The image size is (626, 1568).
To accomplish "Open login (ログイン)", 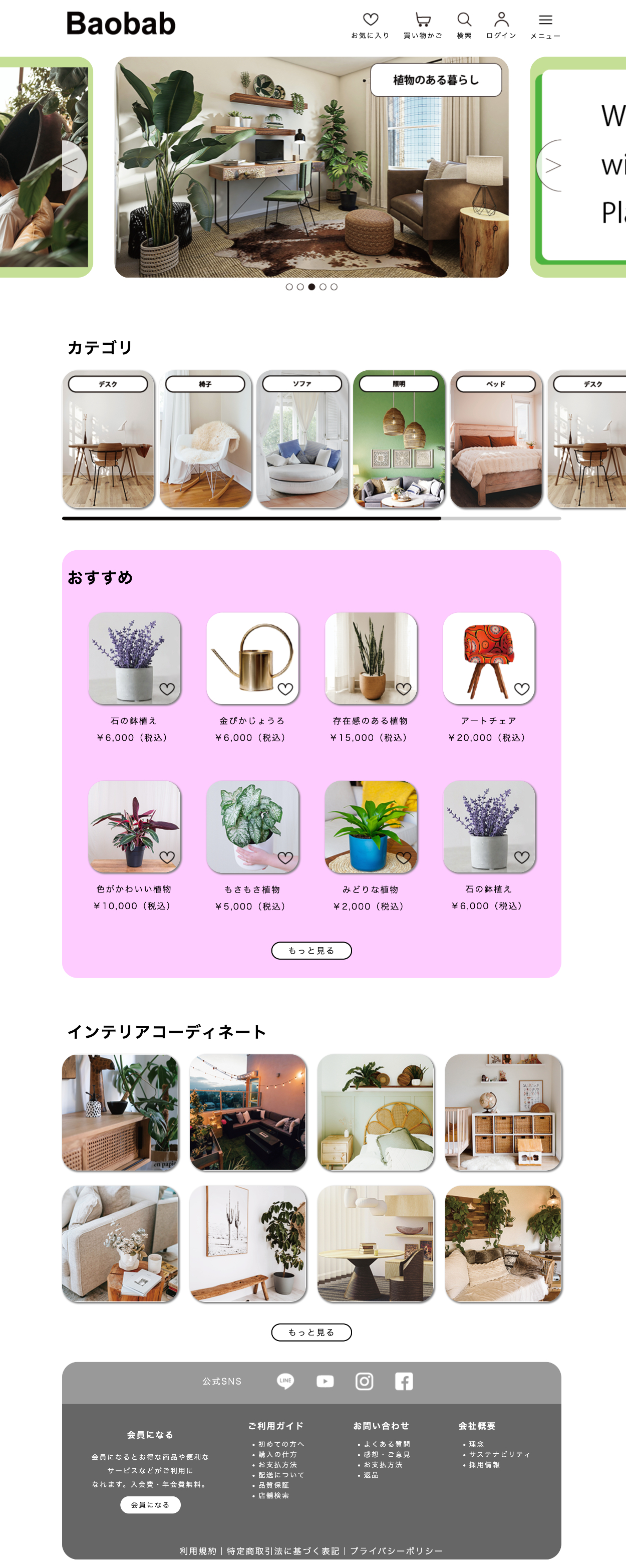I will coord(501,25).
